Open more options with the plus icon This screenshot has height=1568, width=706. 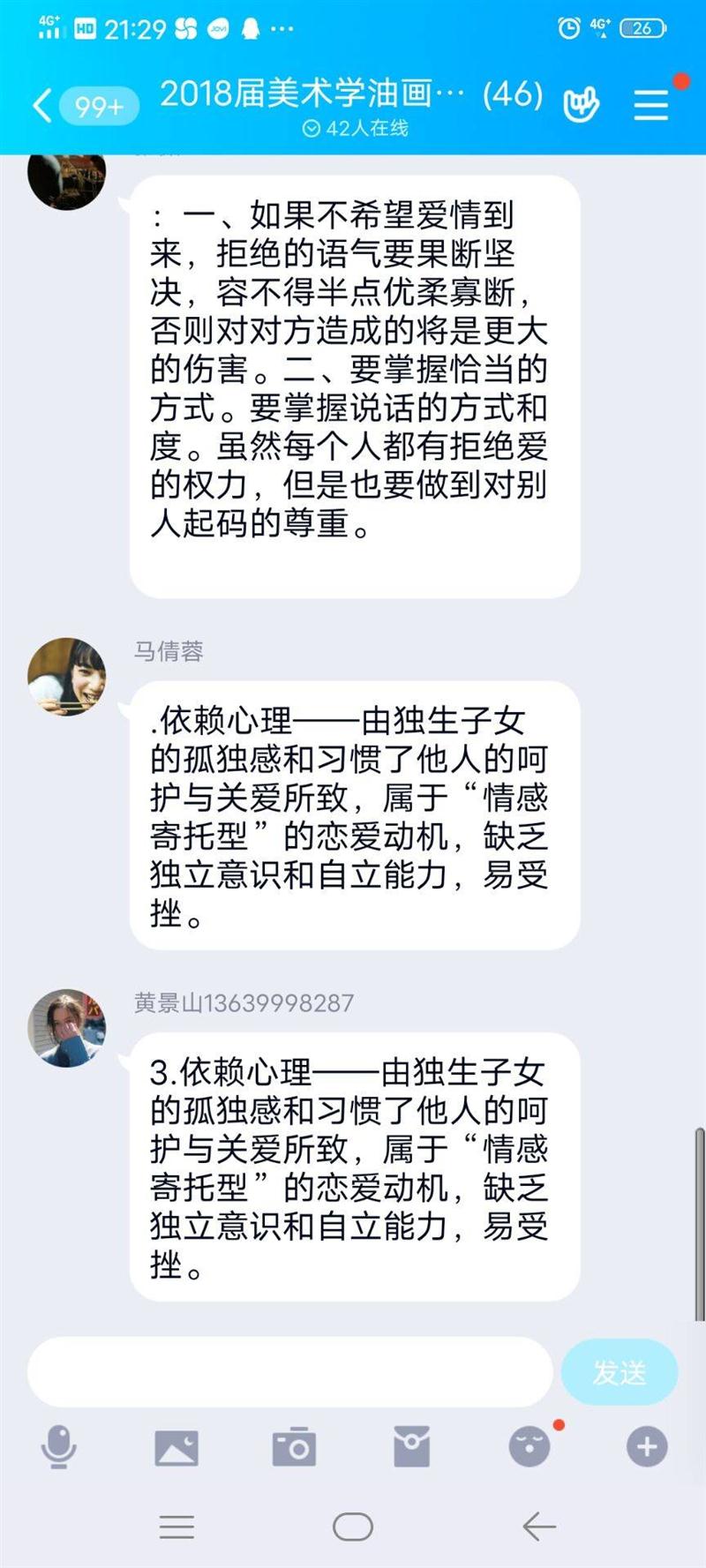pyautogui.click(x=647, y=1447)
